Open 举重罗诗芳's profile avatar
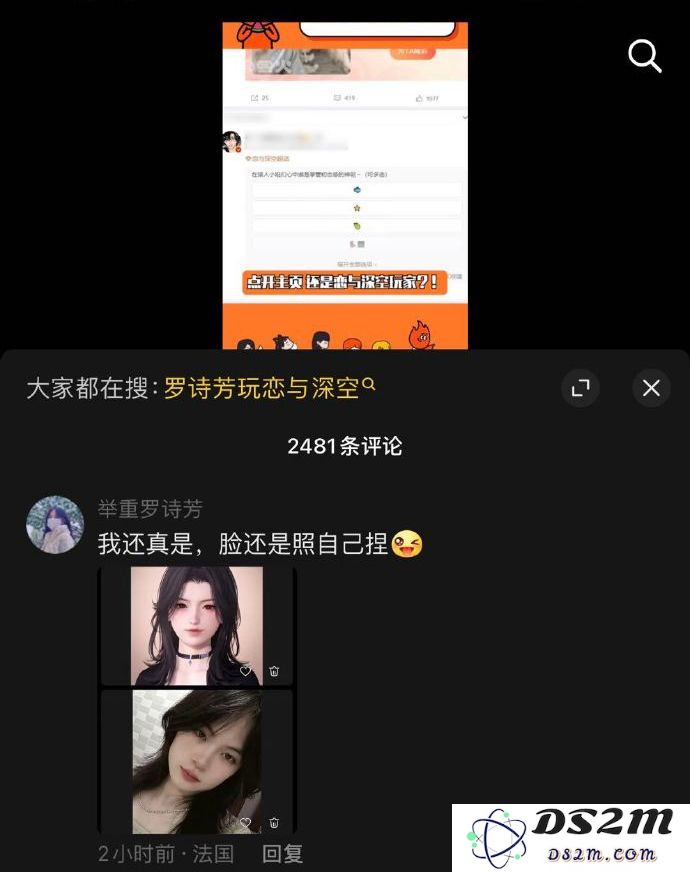The image size is (690, 872). (55, 524)
